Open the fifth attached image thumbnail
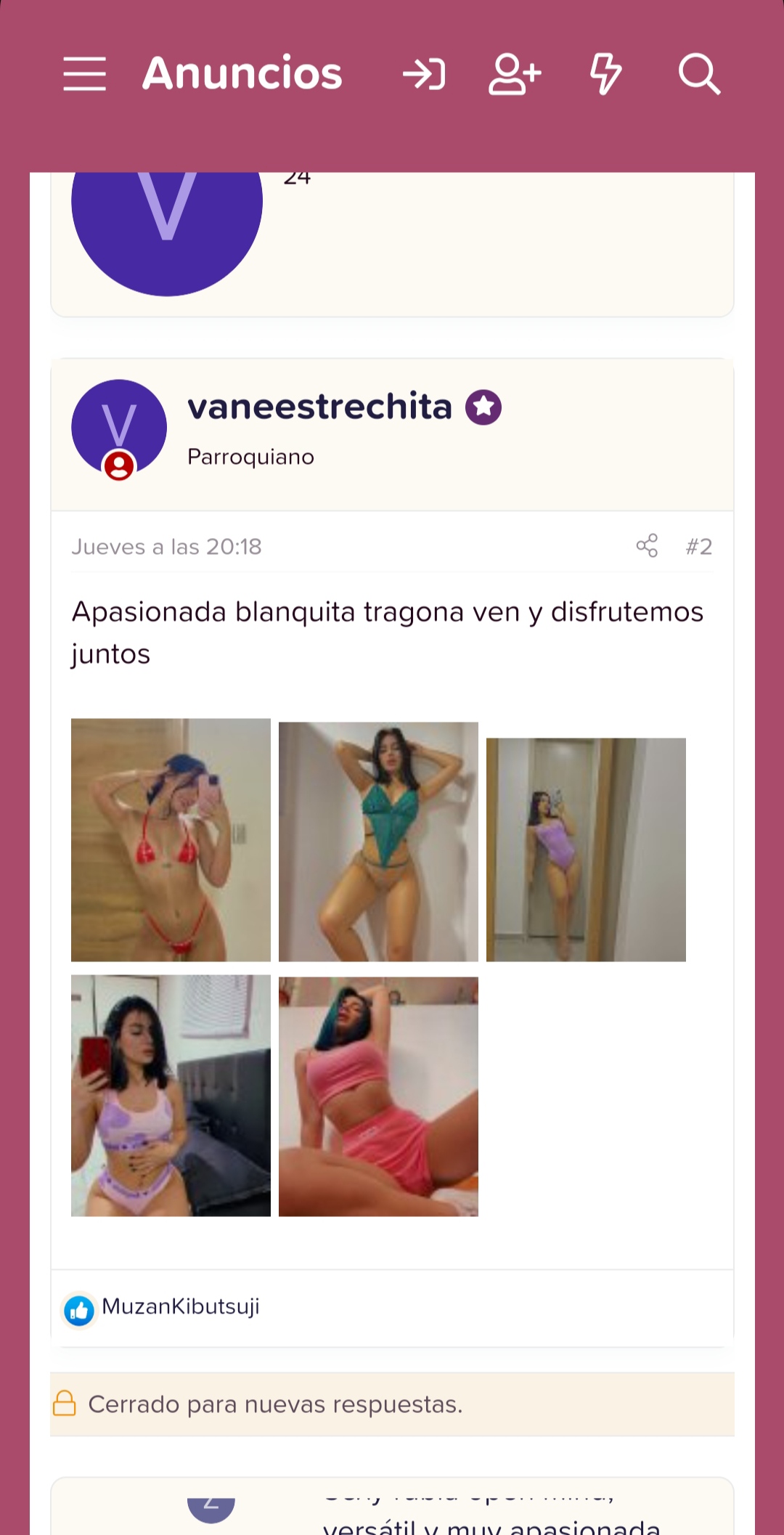Viewport: 784px width, 1535px height. (378, 1096)
